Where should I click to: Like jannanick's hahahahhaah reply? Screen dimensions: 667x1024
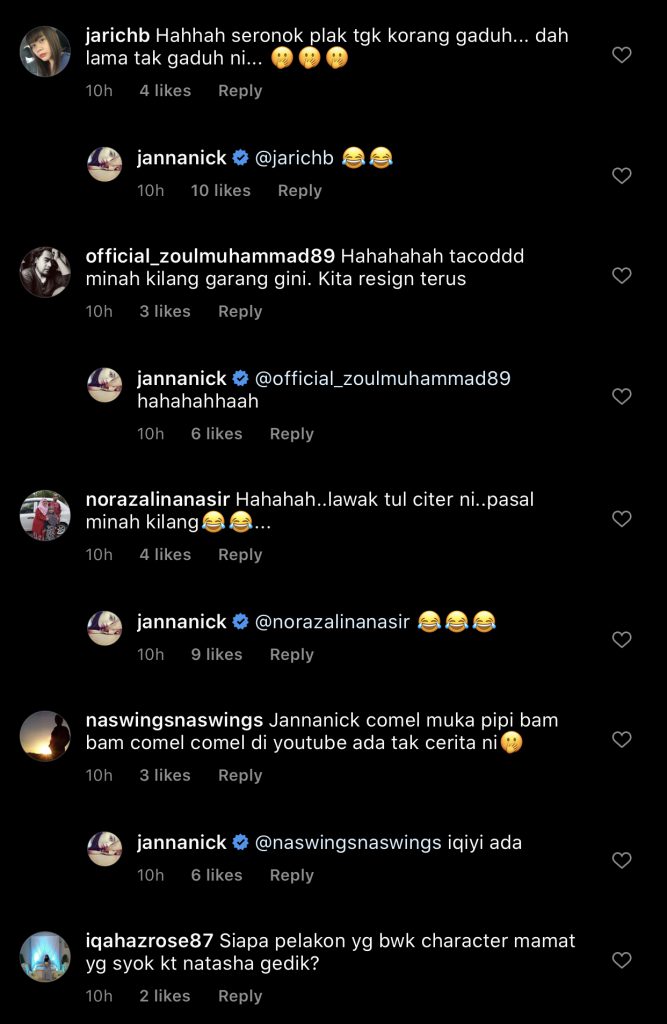[x=621, y=397]
